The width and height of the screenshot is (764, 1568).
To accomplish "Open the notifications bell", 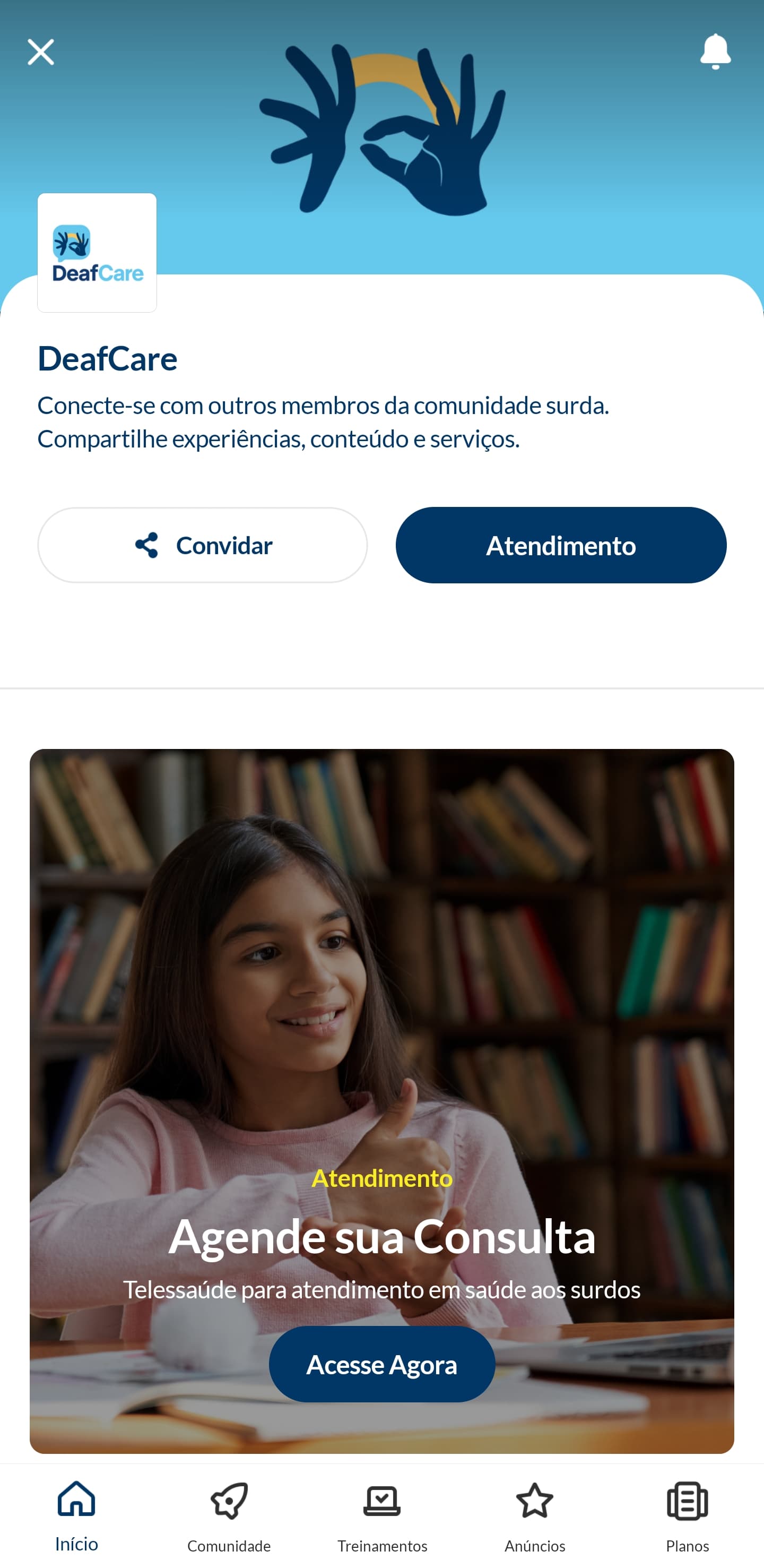I will [715, 51].
